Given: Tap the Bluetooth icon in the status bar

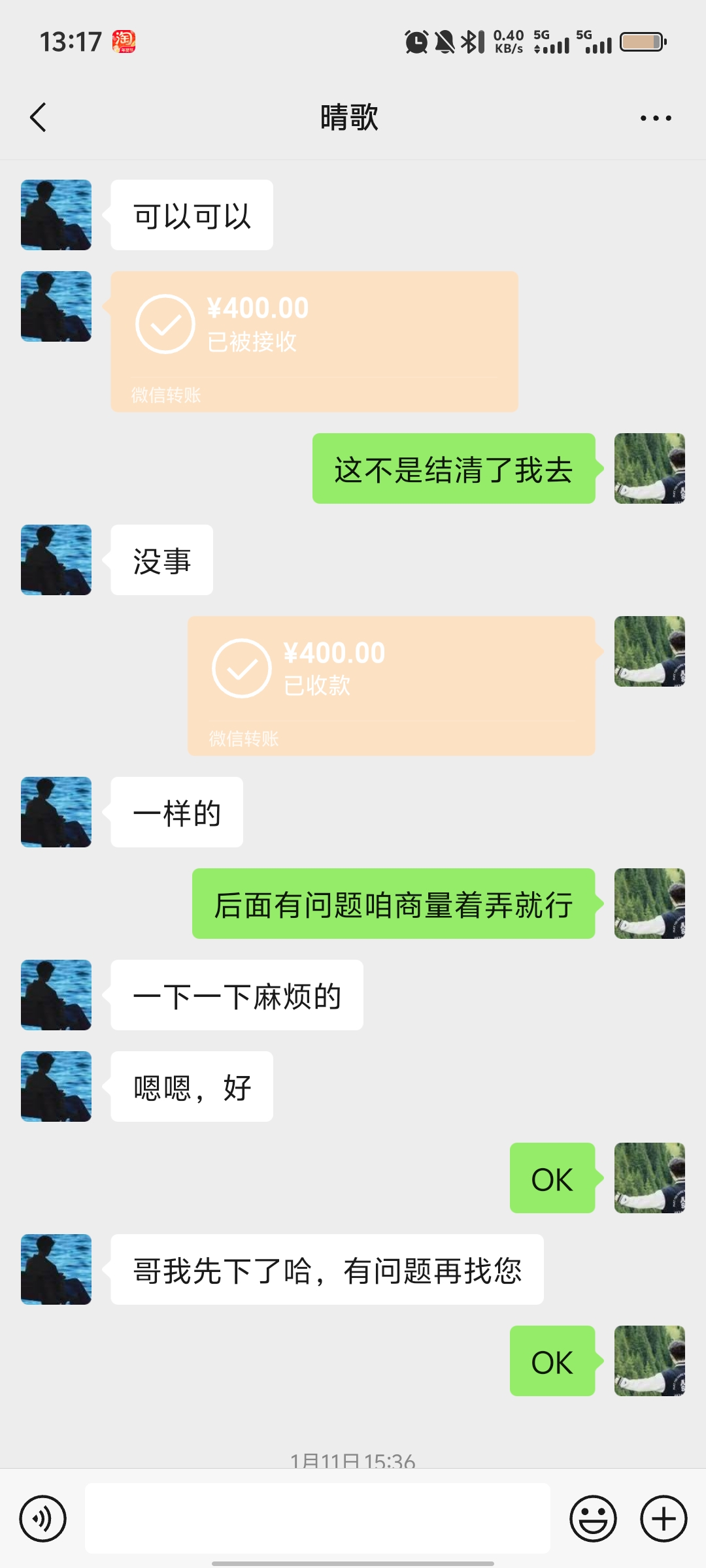Looking at the screenshot, I should coord(469,41).
